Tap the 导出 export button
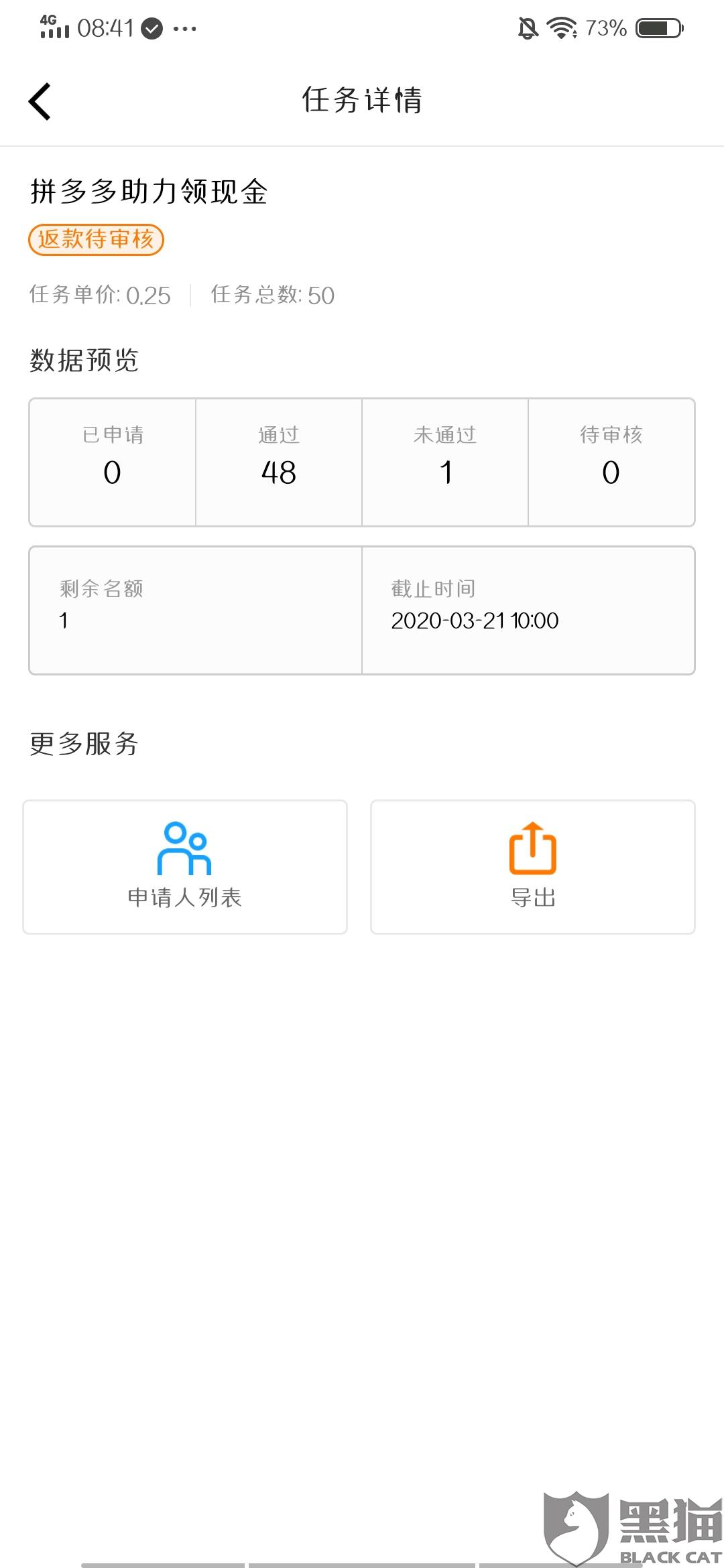 pyautogui.click(x=533, y=866)
